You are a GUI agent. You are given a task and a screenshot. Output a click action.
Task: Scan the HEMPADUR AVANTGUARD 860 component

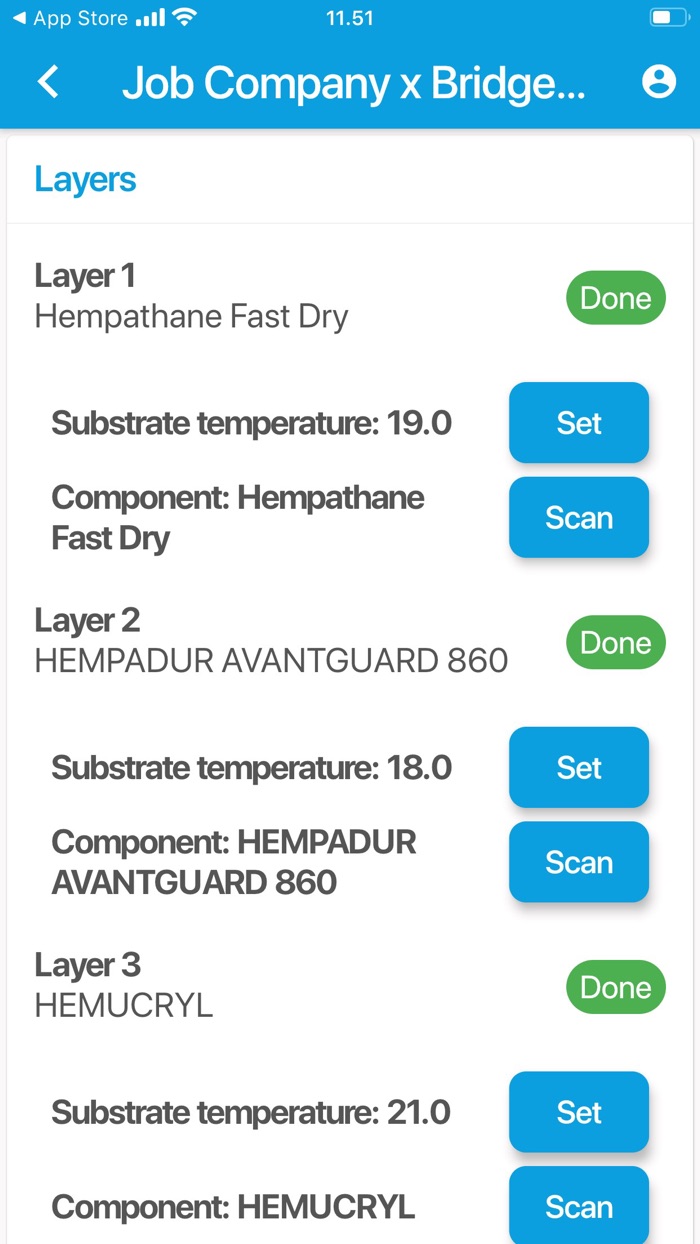pos(579,862)
